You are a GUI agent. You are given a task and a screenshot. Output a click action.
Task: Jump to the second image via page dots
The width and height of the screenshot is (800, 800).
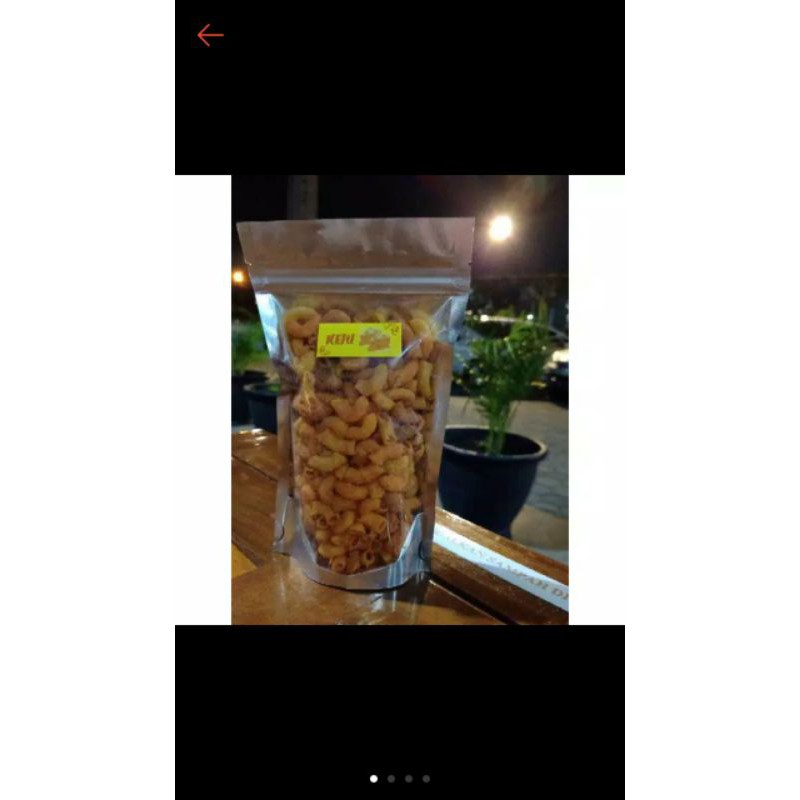(x=391, y=778)
